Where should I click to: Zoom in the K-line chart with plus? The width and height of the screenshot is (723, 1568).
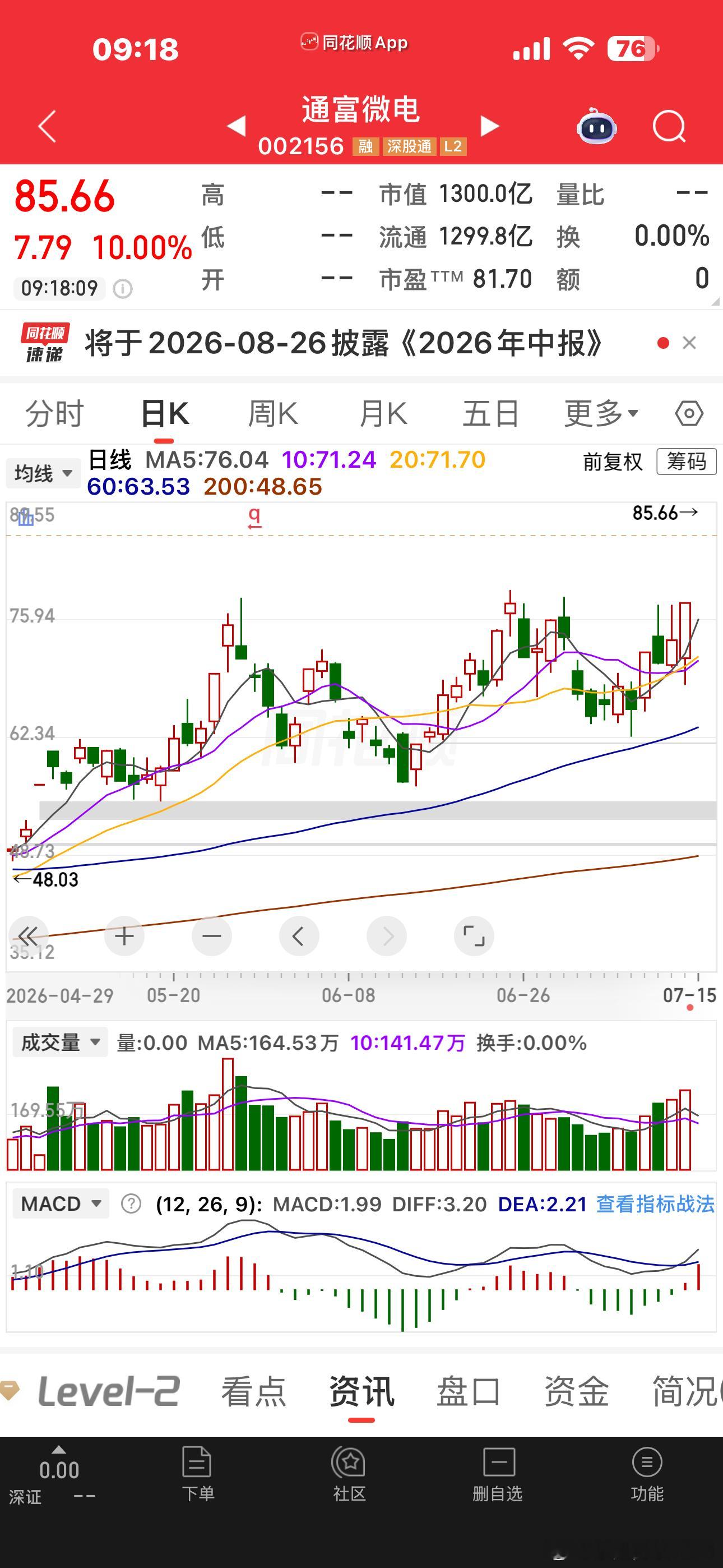pyautogui.click(x=124, y=935)
